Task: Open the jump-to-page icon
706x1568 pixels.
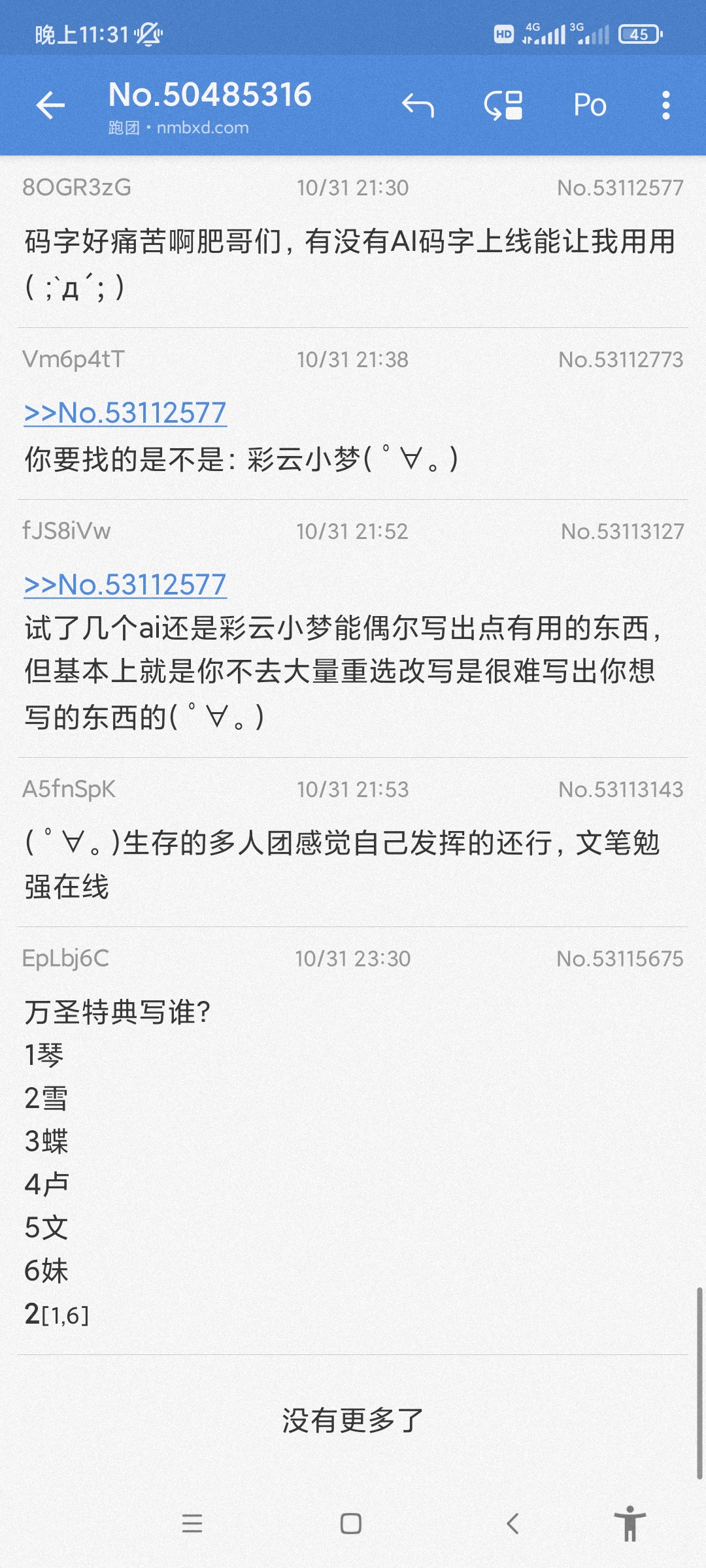Action: pos(503,105)
